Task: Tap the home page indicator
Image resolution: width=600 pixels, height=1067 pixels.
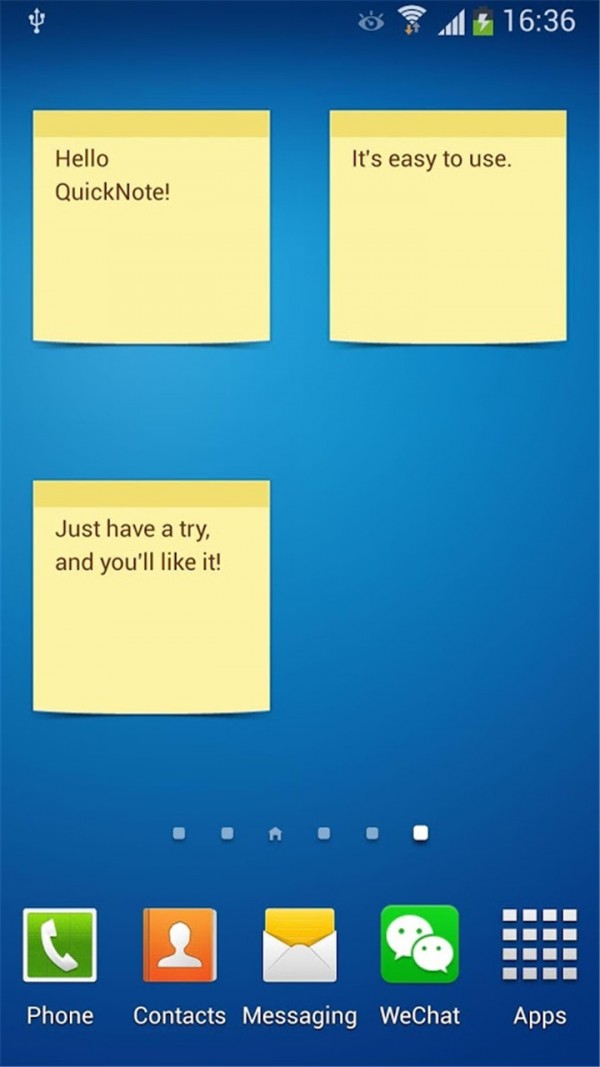Action: [x=275, y=833]
